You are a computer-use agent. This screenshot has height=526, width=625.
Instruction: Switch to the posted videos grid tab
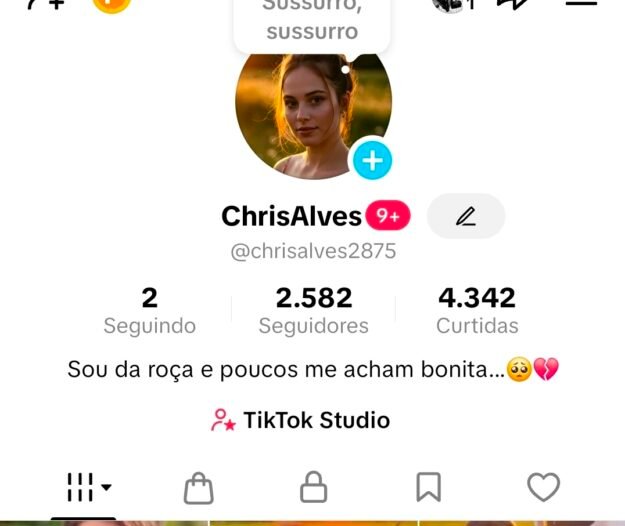87,488
